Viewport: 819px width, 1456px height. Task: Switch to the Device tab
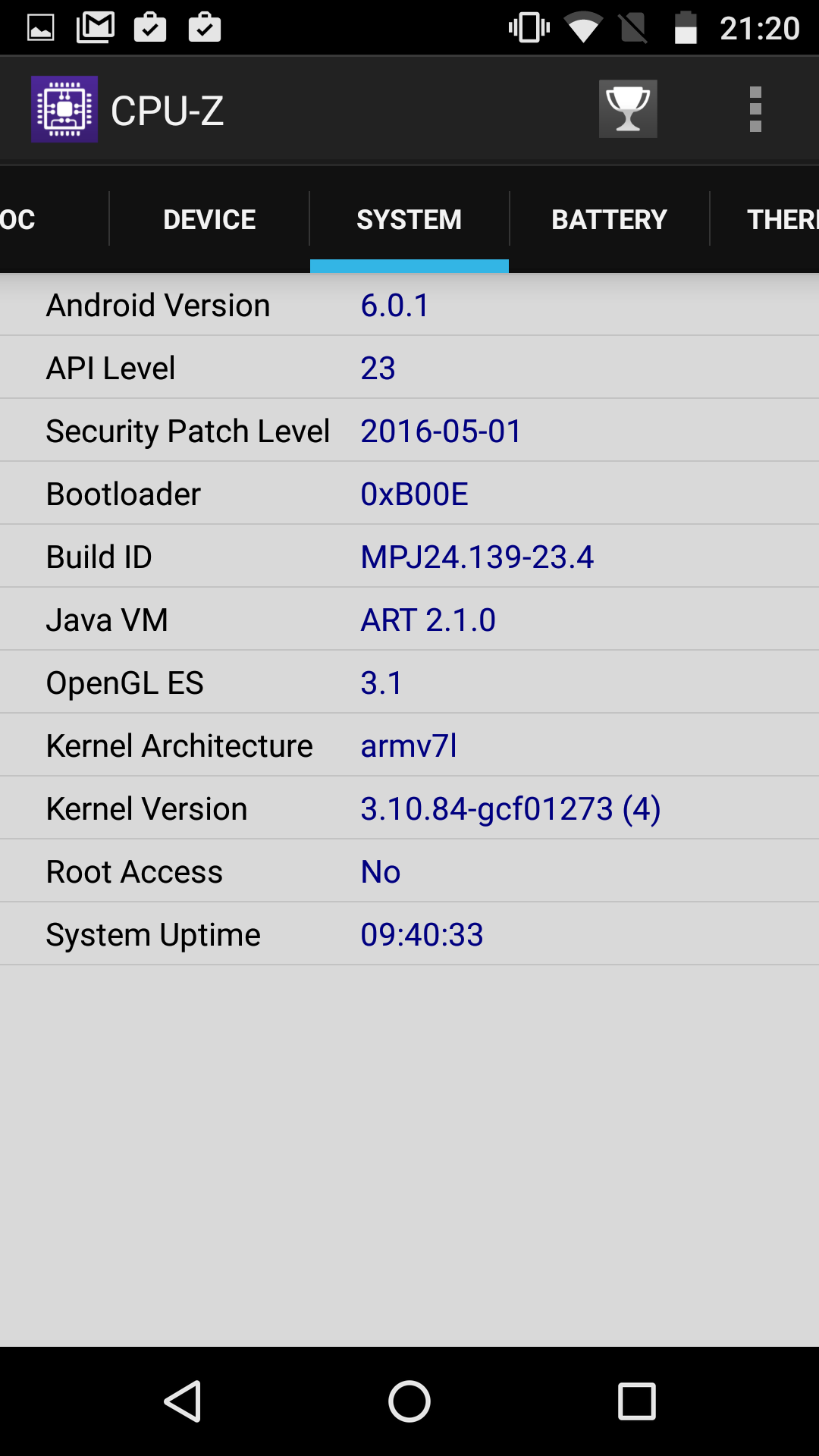click(209, 219)
